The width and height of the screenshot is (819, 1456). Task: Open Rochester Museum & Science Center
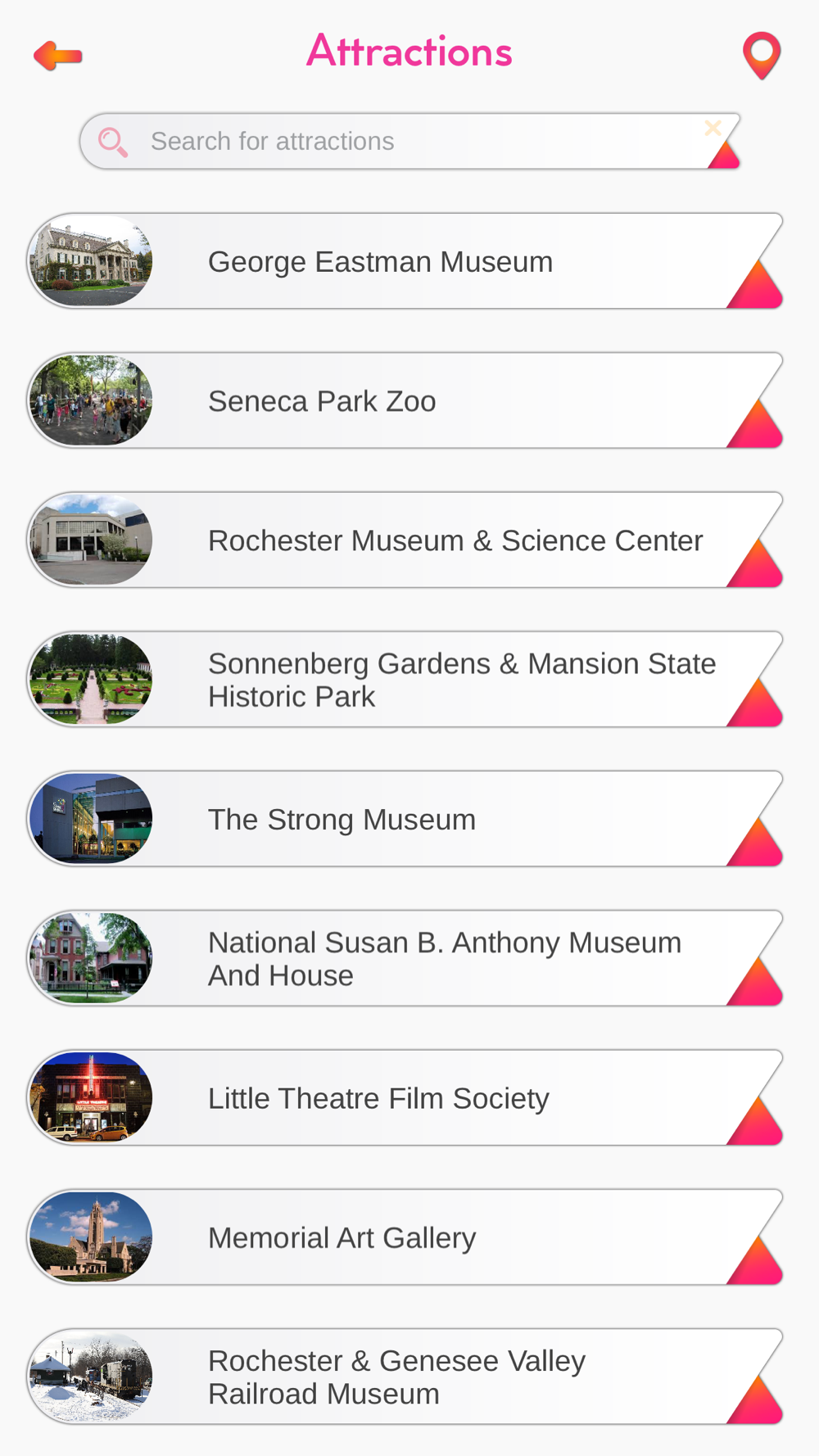click(x=405, y=540)
